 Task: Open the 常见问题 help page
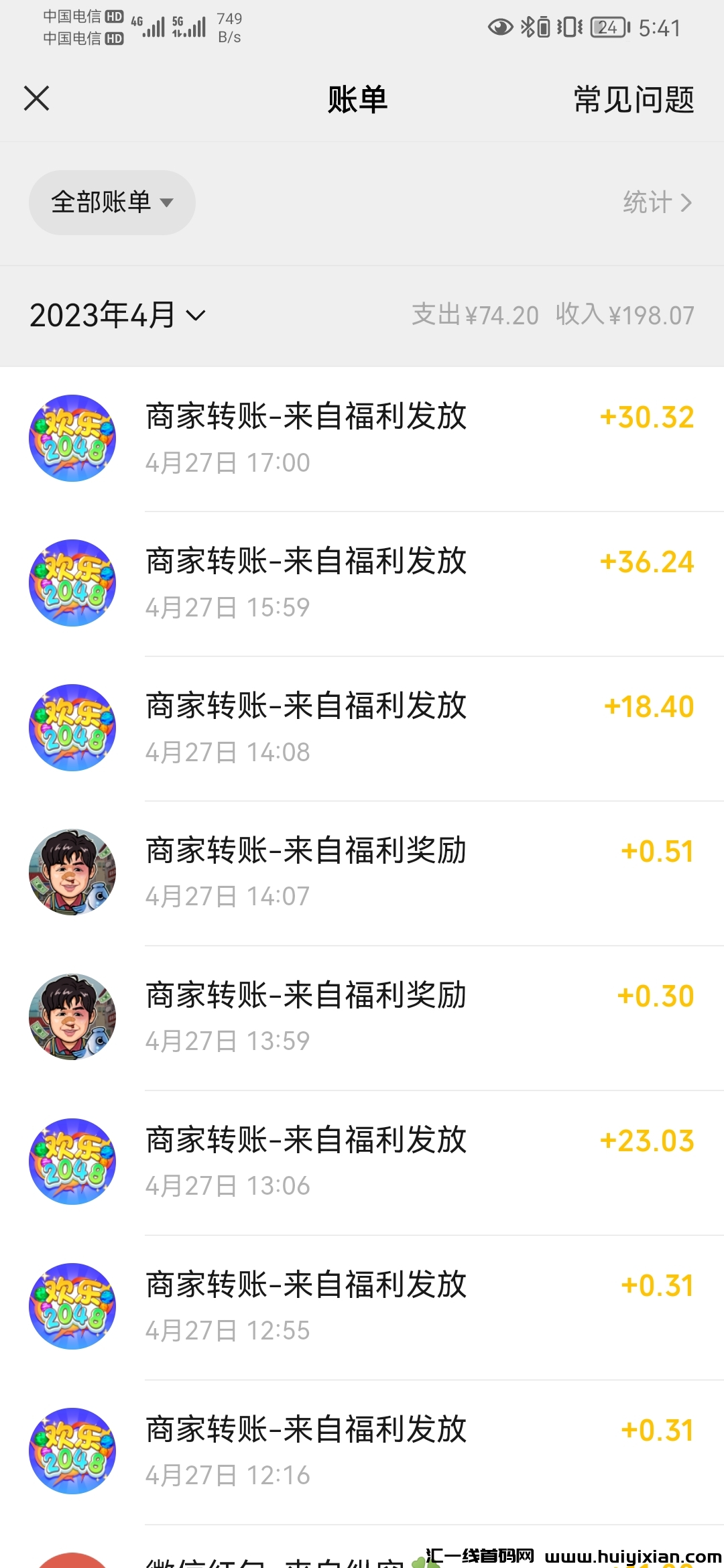coord(632,99)
